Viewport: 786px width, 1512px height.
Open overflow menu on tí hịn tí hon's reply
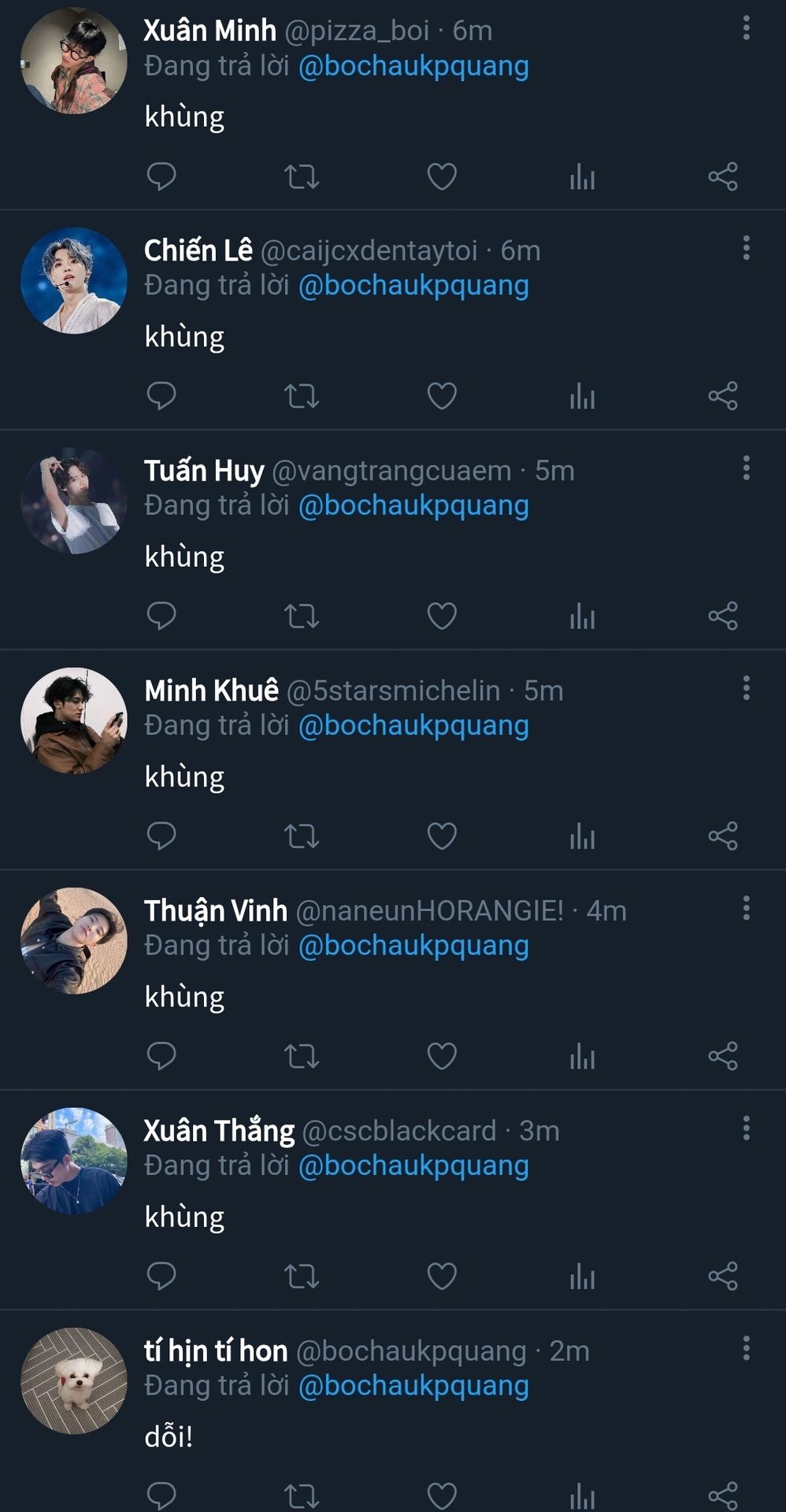(x=746, y=1349)
